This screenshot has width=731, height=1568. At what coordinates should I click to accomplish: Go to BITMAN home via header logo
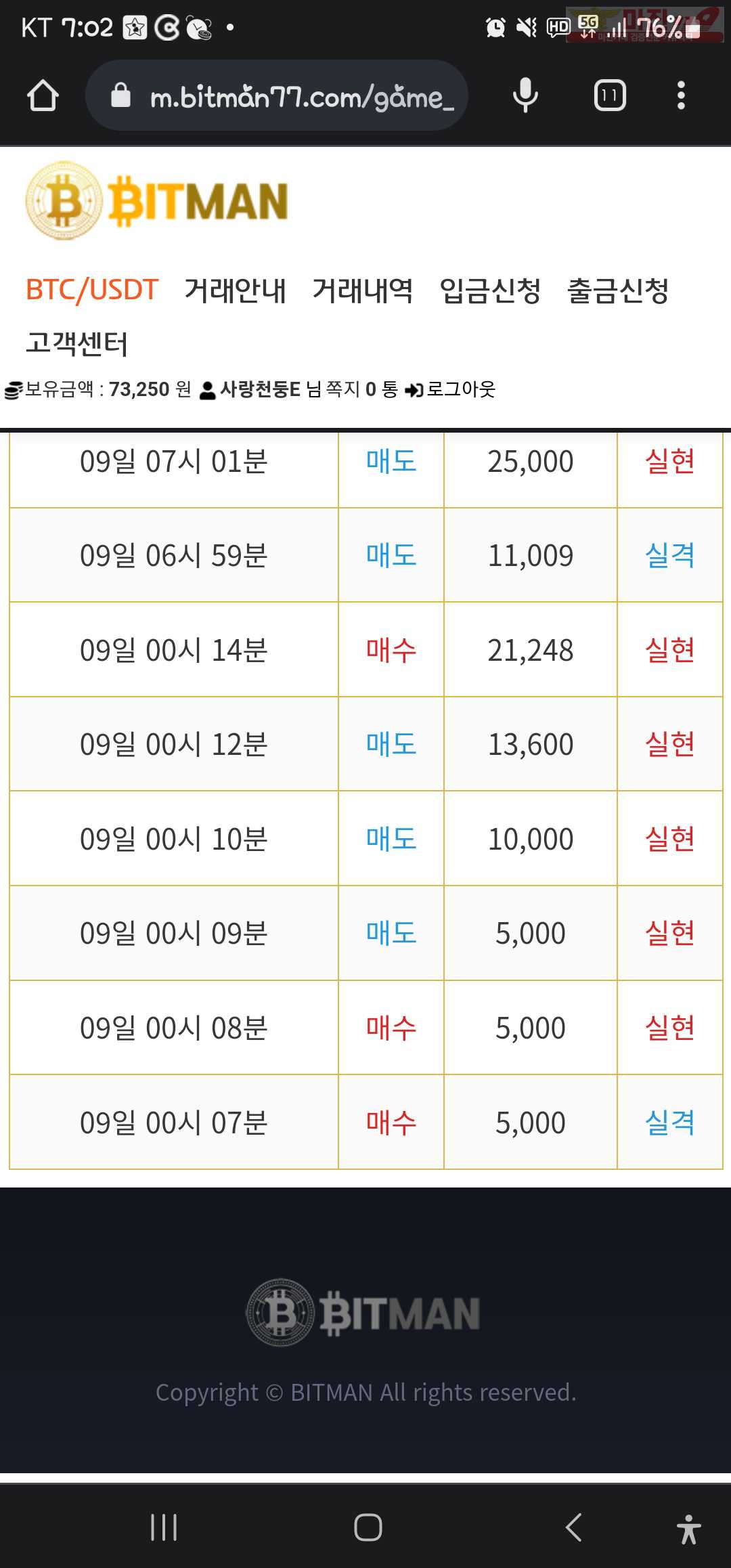[x=157, y=201]
